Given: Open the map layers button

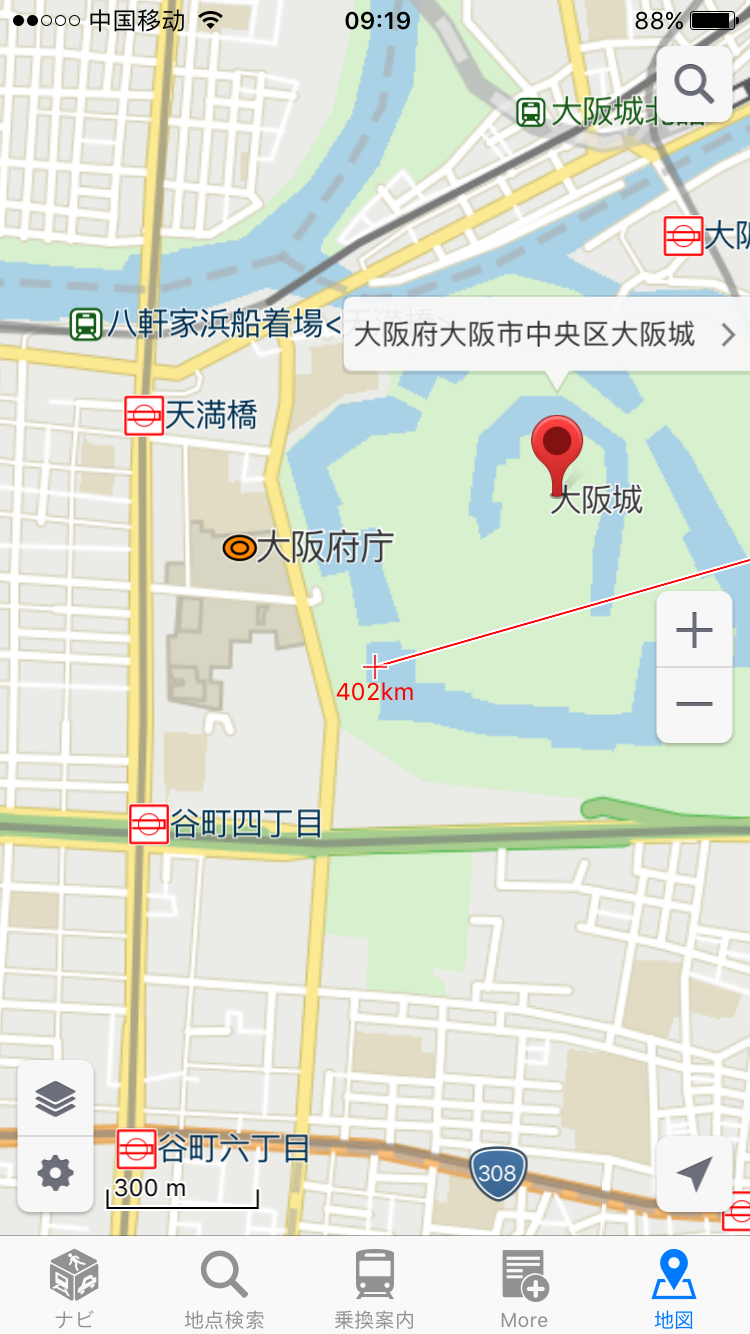Looking at the screenshot, I should pos(55,1099).
